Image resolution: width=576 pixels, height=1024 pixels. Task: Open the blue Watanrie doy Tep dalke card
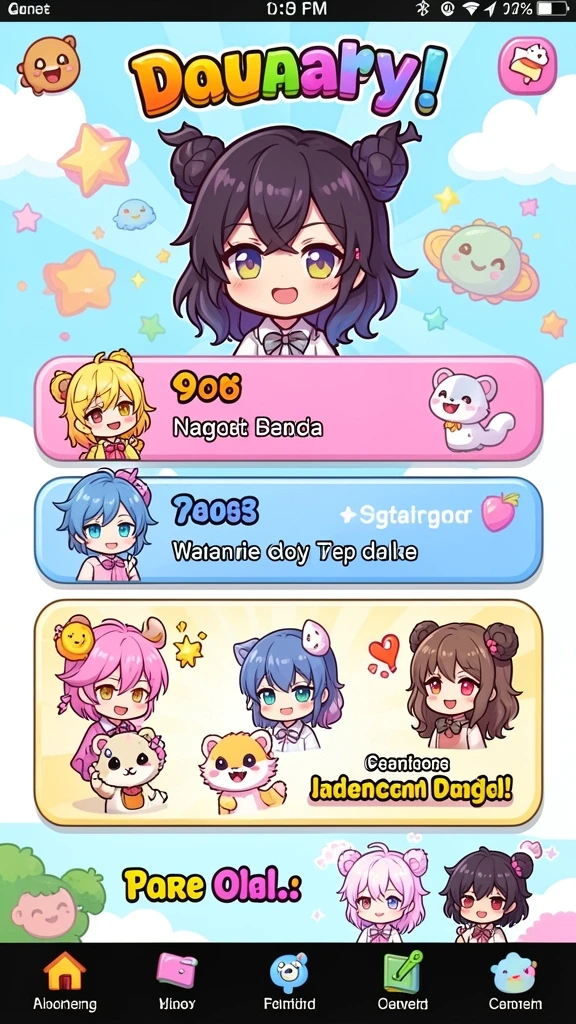click(x=288, y=530)
